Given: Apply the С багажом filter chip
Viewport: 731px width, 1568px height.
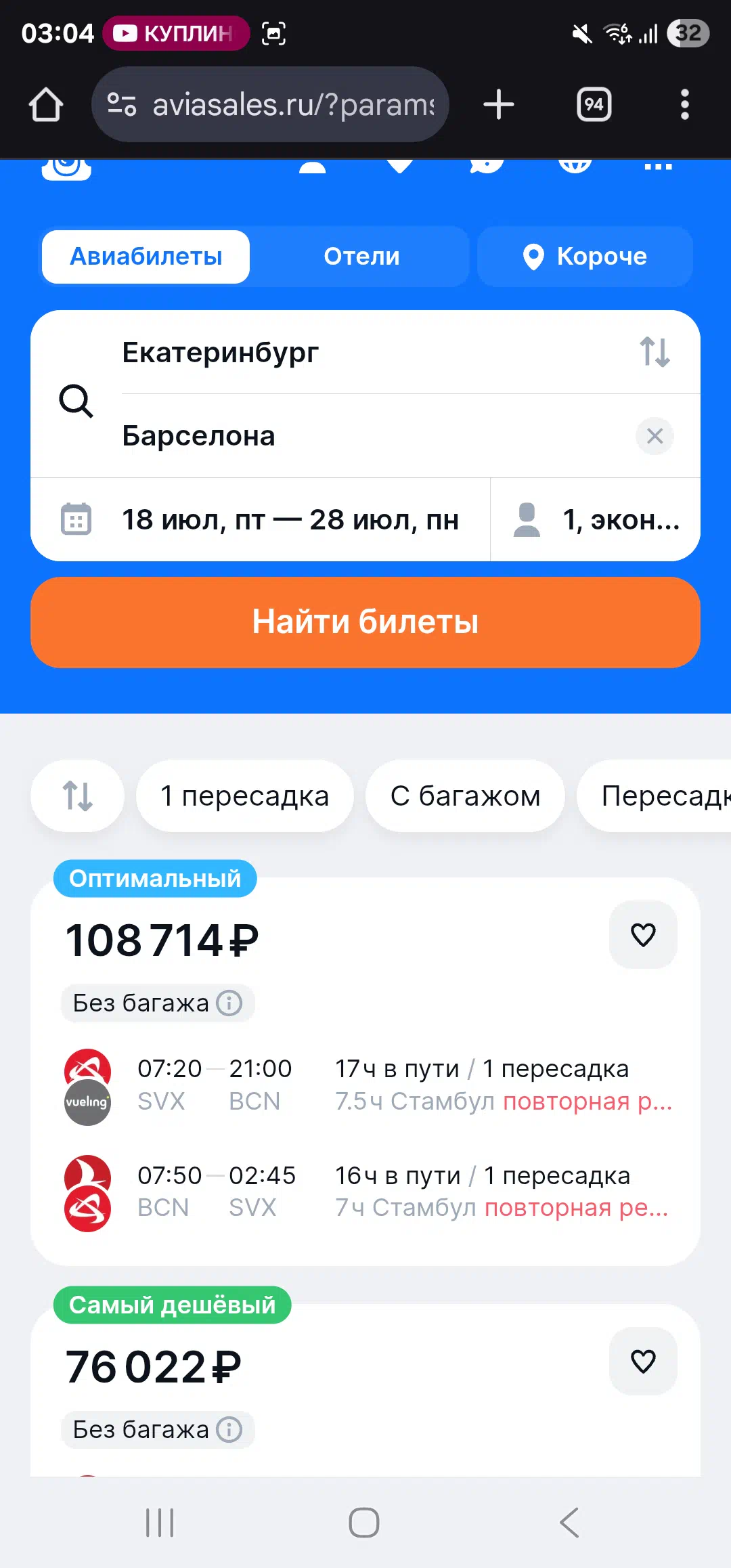Looking at the screenshot, I should [x=465, y=796].
